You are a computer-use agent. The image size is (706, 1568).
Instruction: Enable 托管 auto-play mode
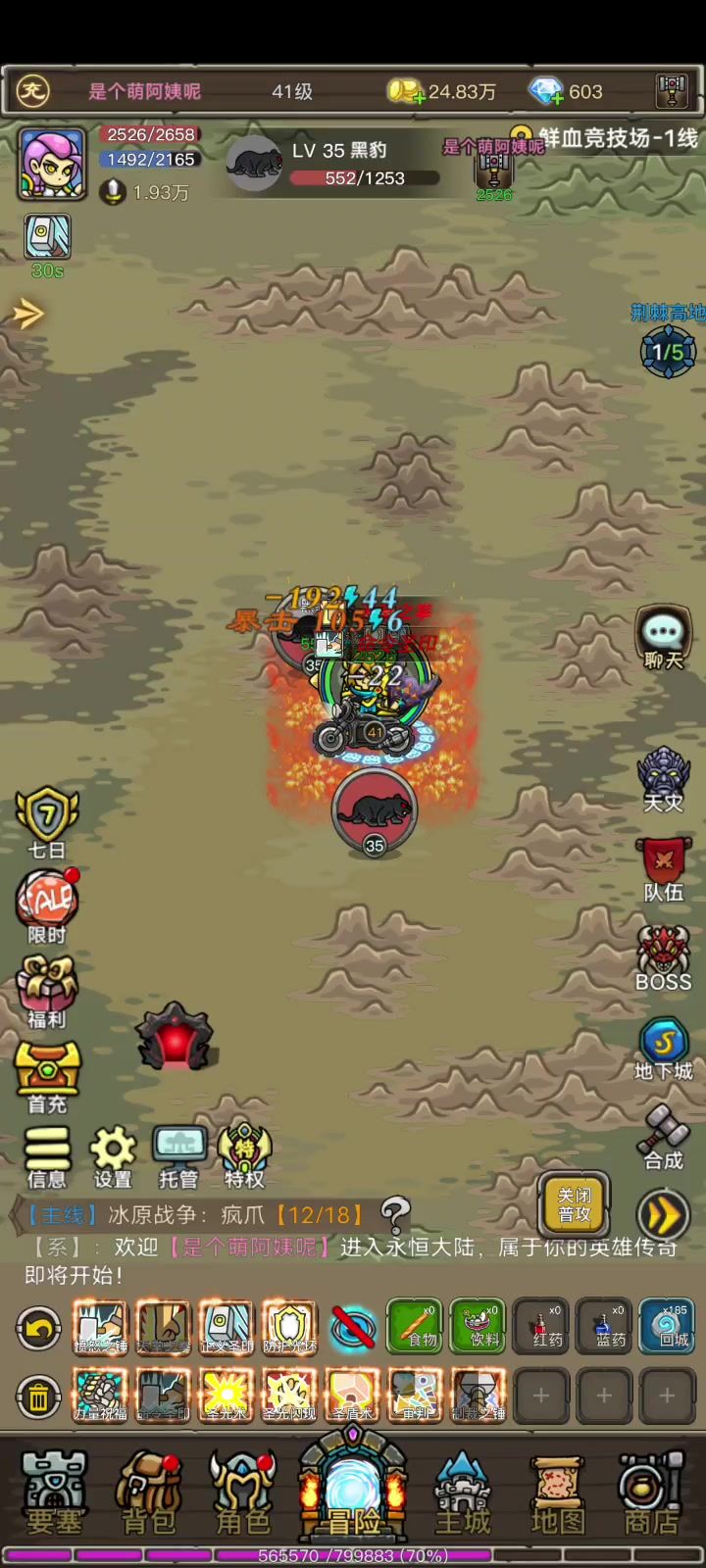tap(178, 1156)
